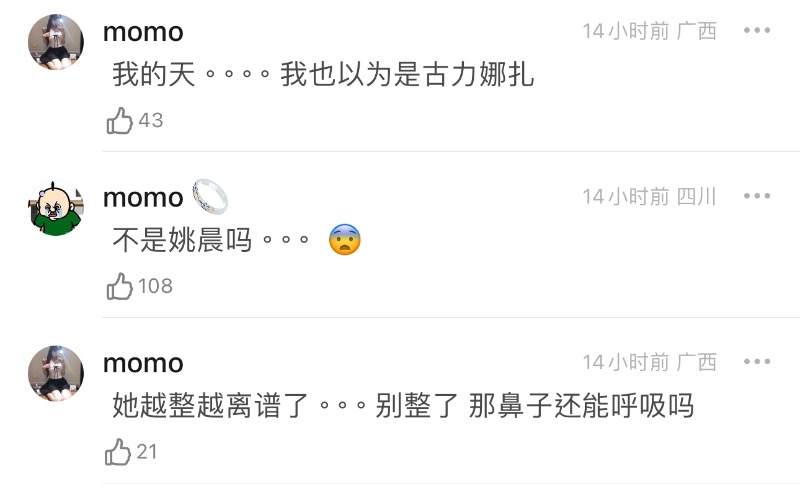Open more options for the 越整越离谱 comment

pos(757,362)
